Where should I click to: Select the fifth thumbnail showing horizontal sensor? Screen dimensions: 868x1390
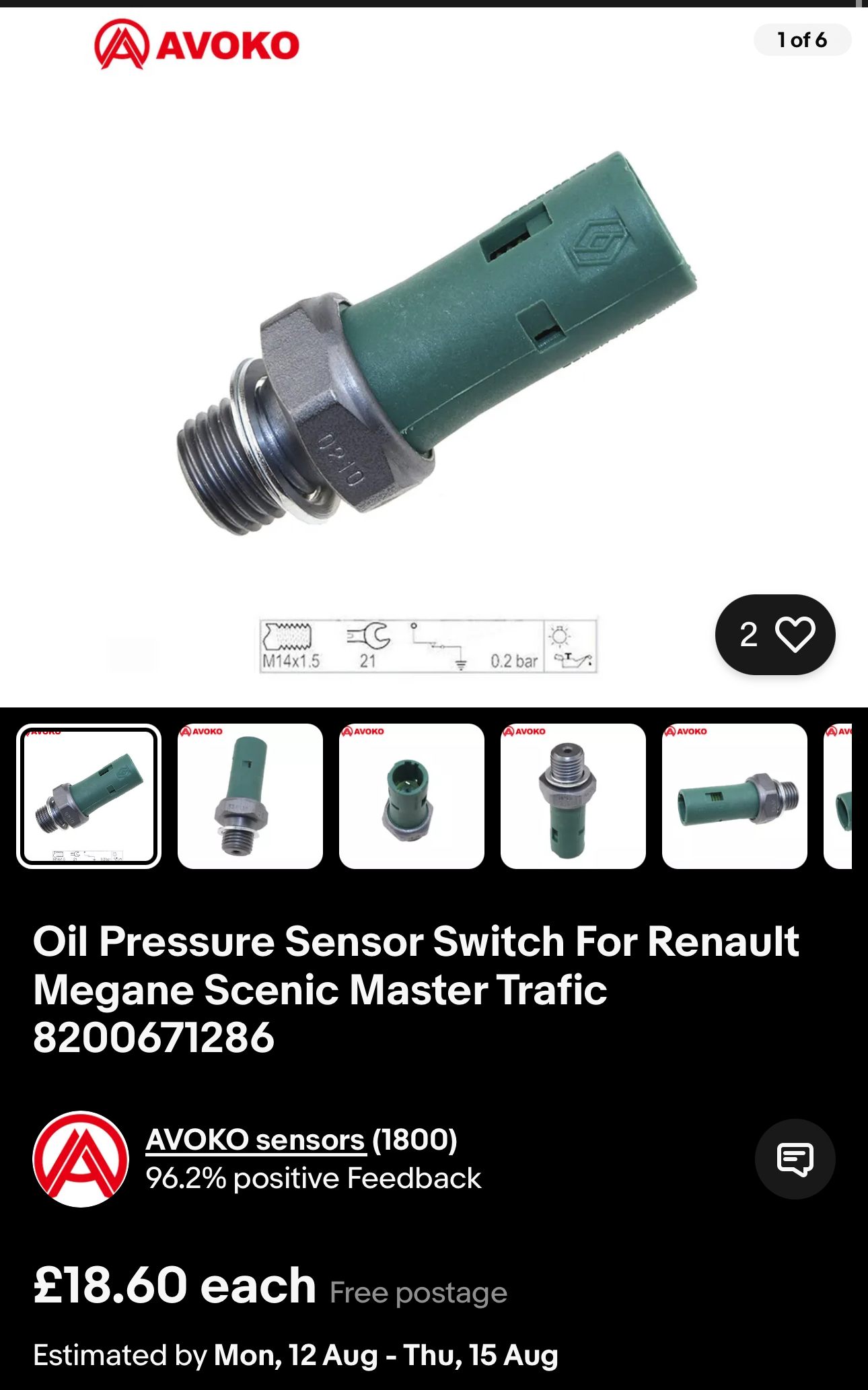coord(735,796)
